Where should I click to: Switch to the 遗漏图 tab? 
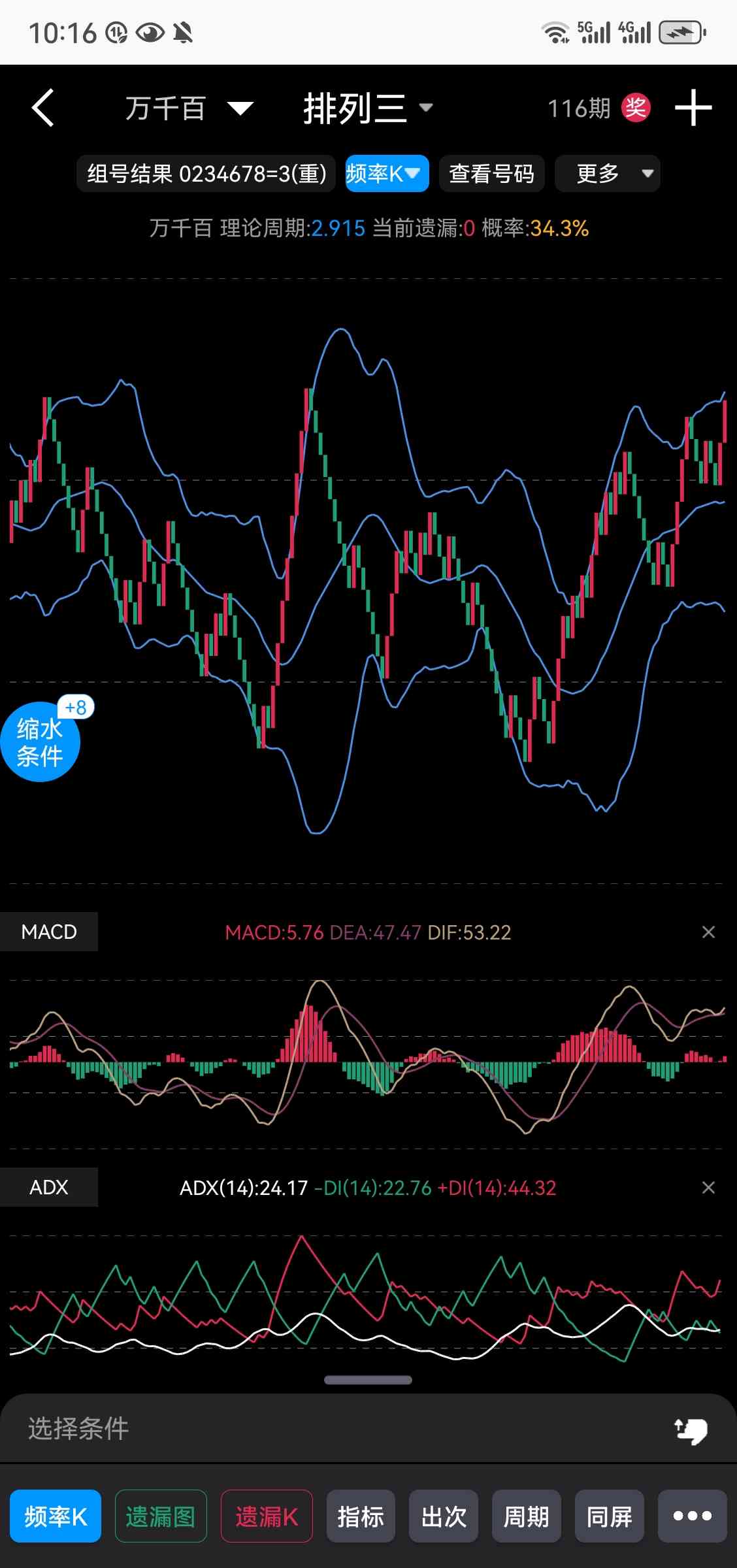161,1516
